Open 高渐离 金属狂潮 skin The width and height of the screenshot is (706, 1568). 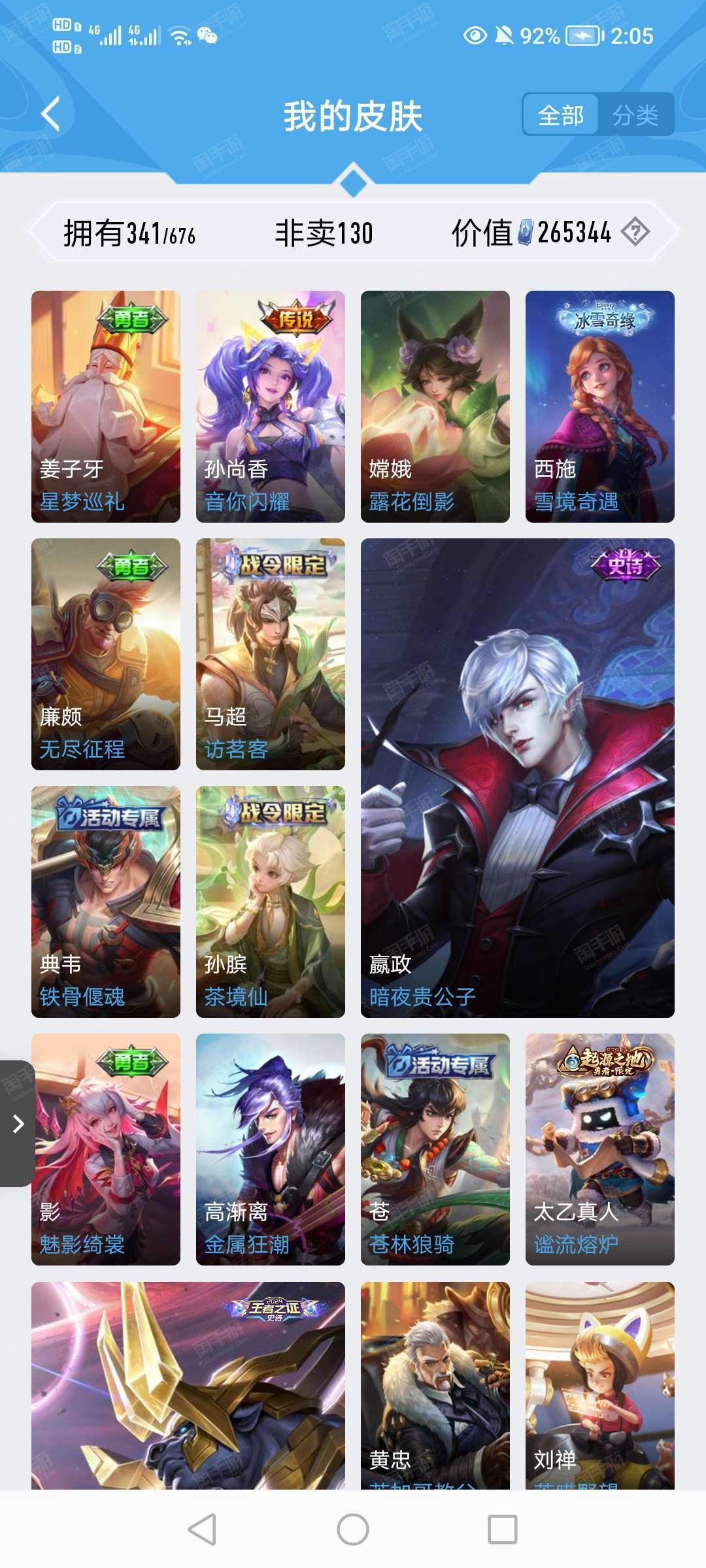click(271, 1149)
